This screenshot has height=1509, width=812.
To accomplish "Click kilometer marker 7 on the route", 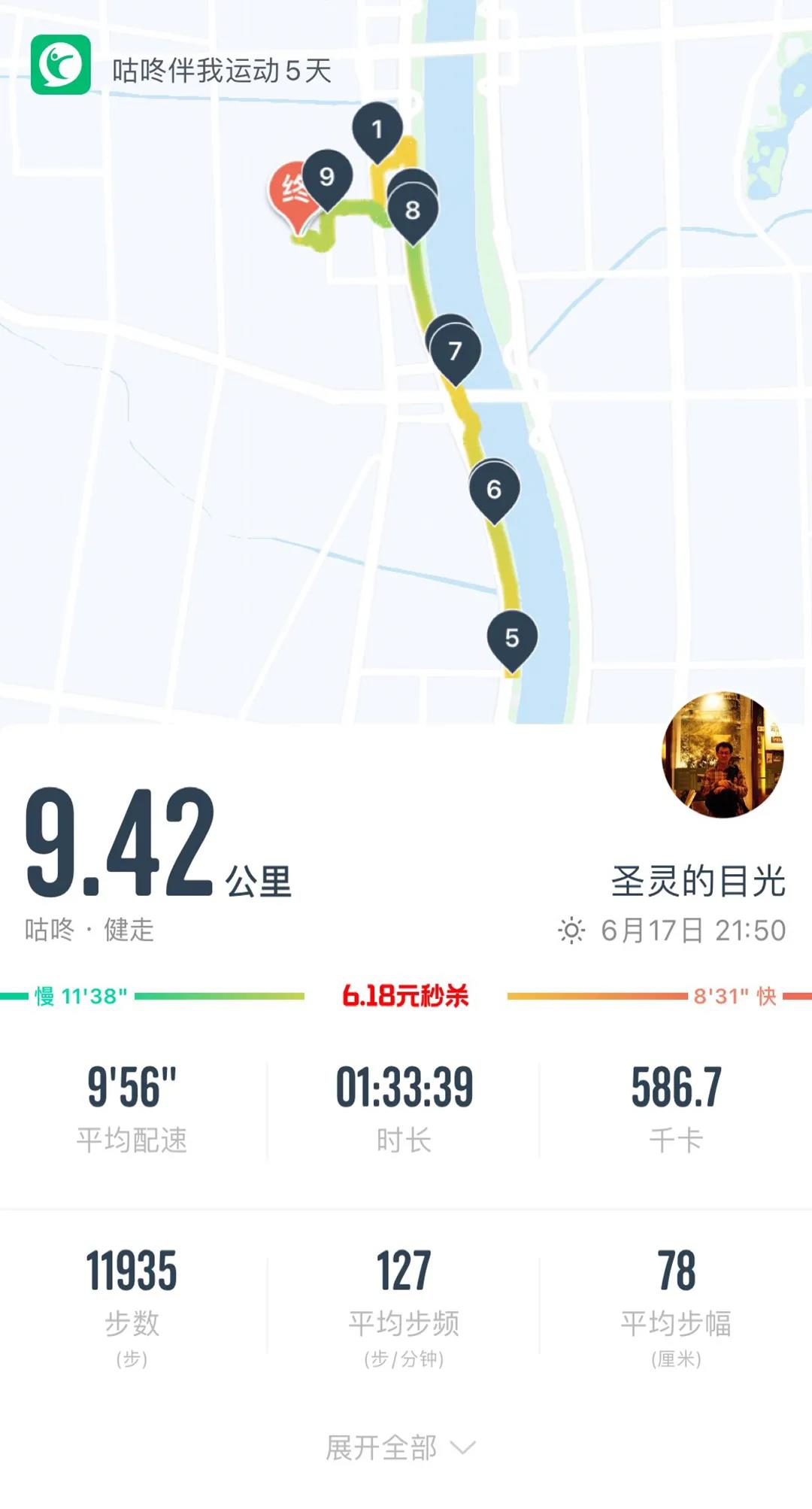I will 454,351.
